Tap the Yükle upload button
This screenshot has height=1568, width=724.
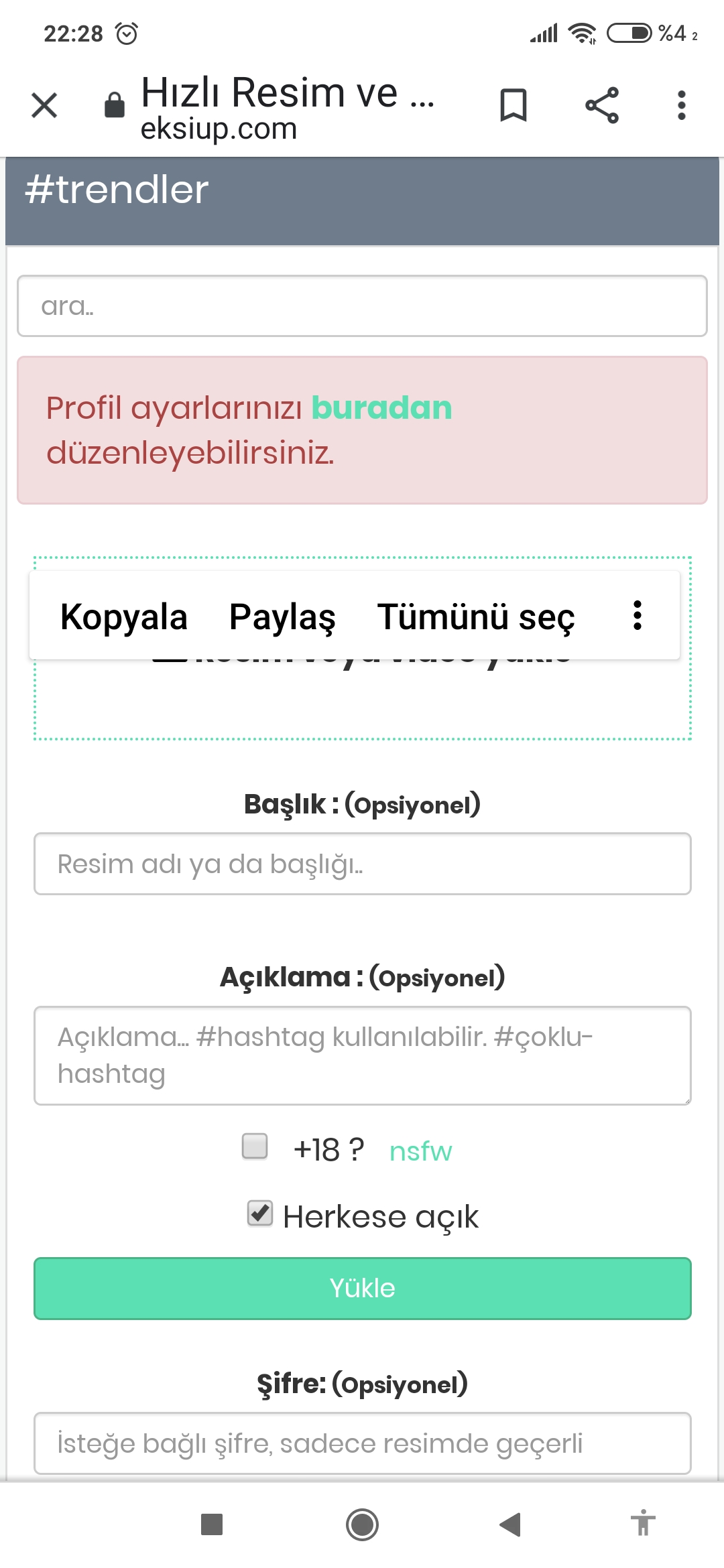coord(362,1289)
